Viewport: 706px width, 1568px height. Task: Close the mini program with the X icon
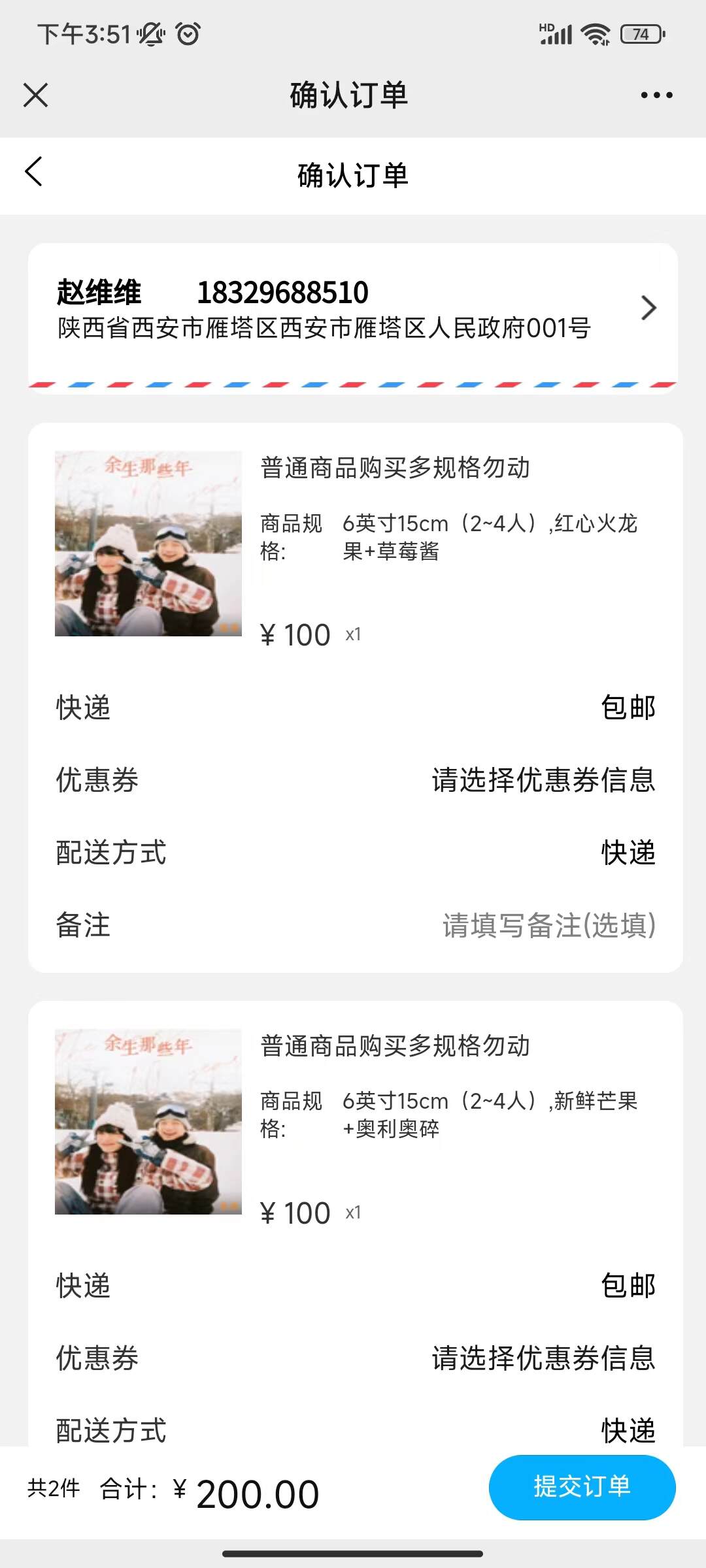(36, 95)
